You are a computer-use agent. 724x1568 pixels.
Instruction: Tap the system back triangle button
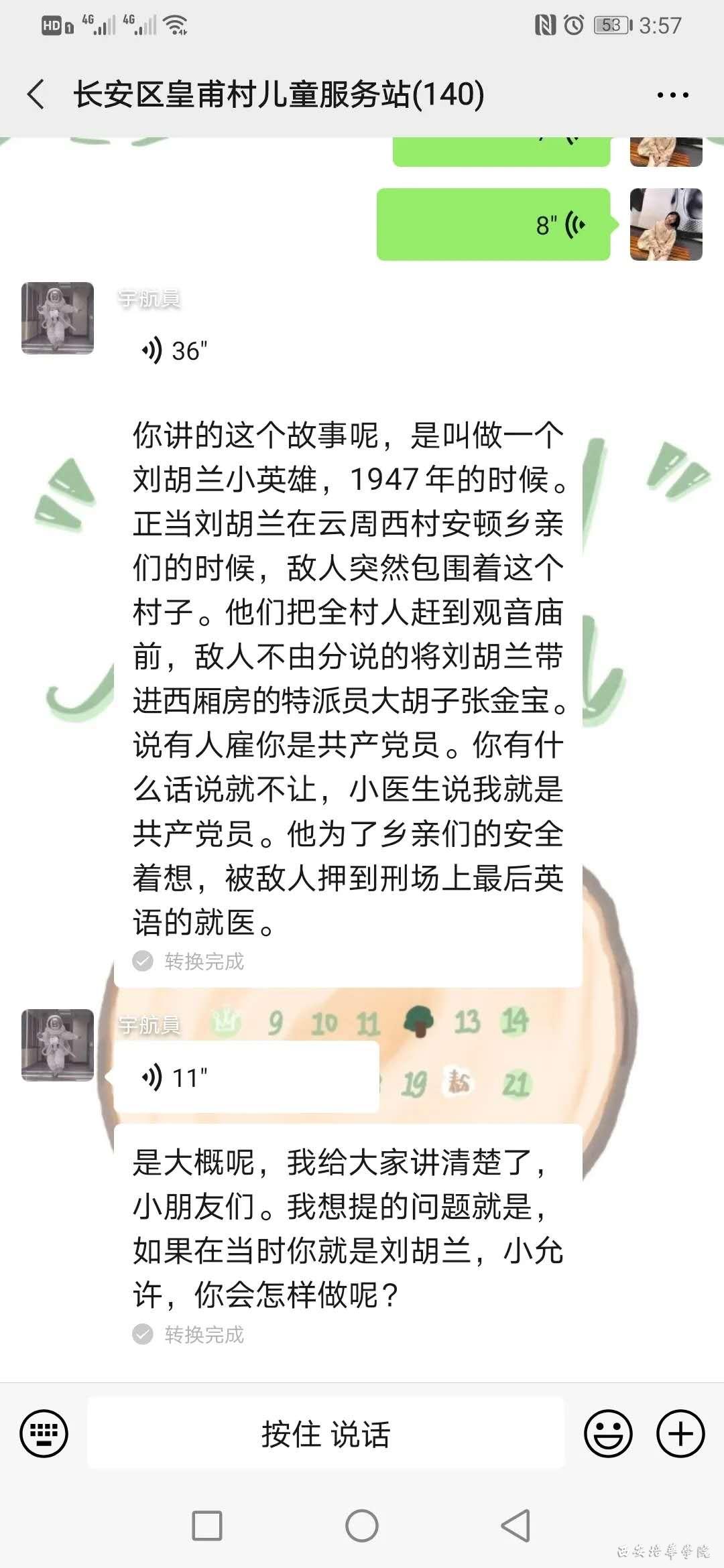point(516,1526)
